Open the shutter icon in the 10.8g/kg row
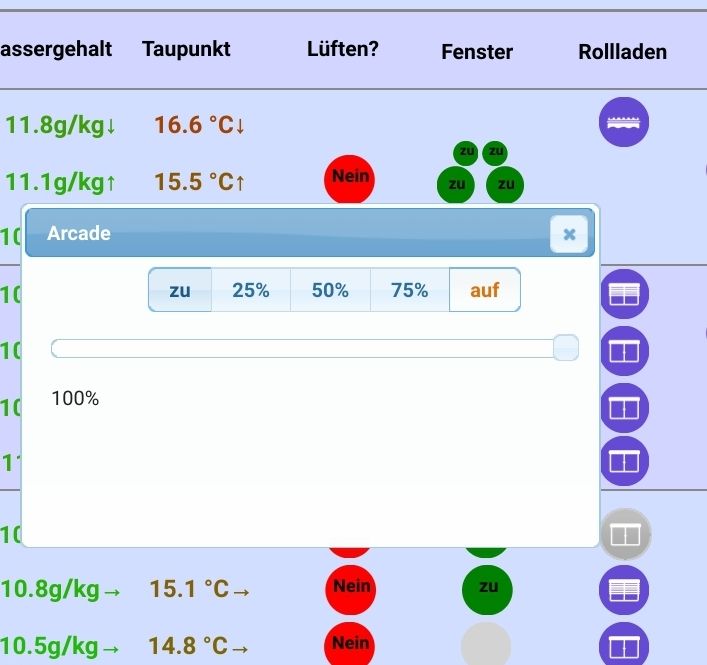The height and width of the screenshot is (665, 707). coord(624,589)
